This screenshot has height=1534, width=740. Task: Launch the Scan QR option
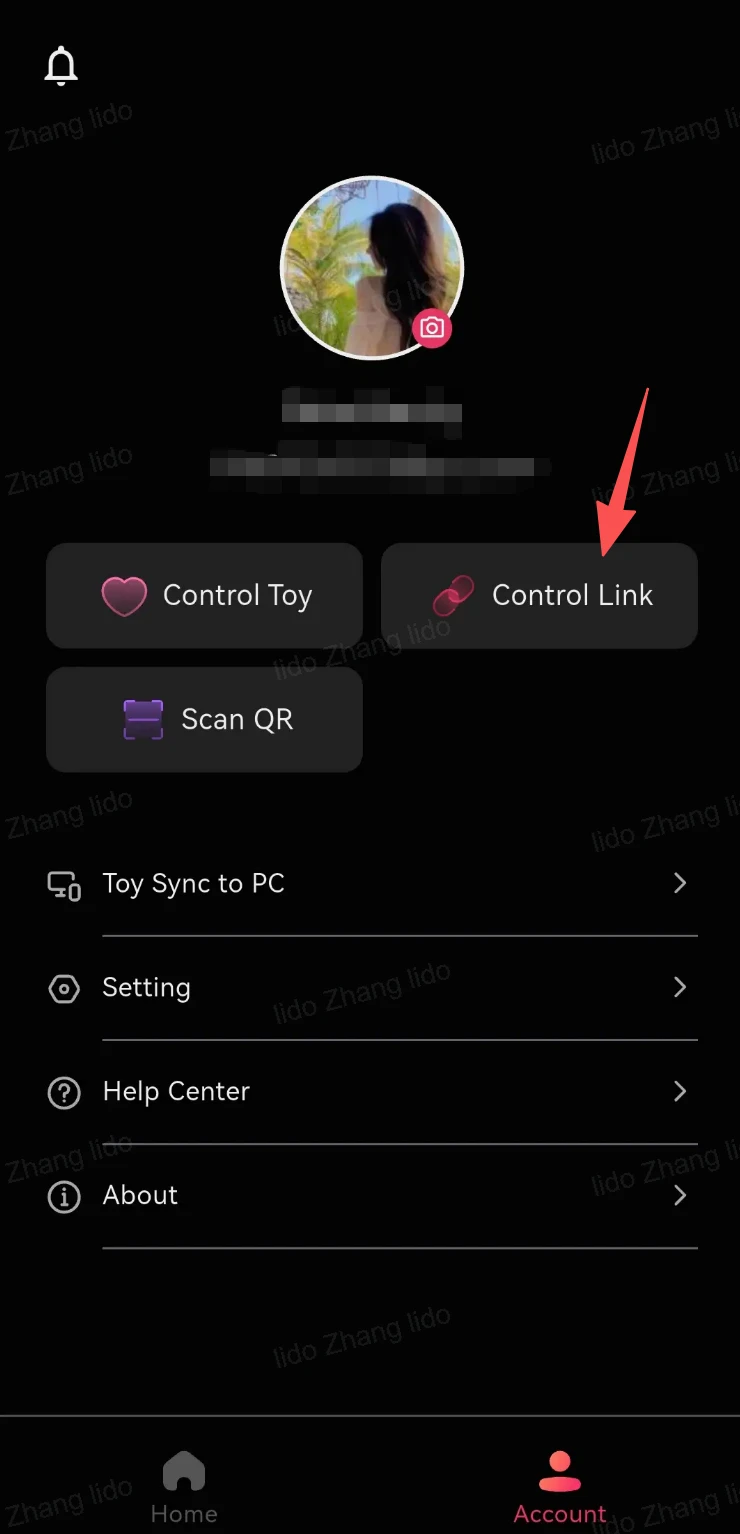click(x=204, y=720)
